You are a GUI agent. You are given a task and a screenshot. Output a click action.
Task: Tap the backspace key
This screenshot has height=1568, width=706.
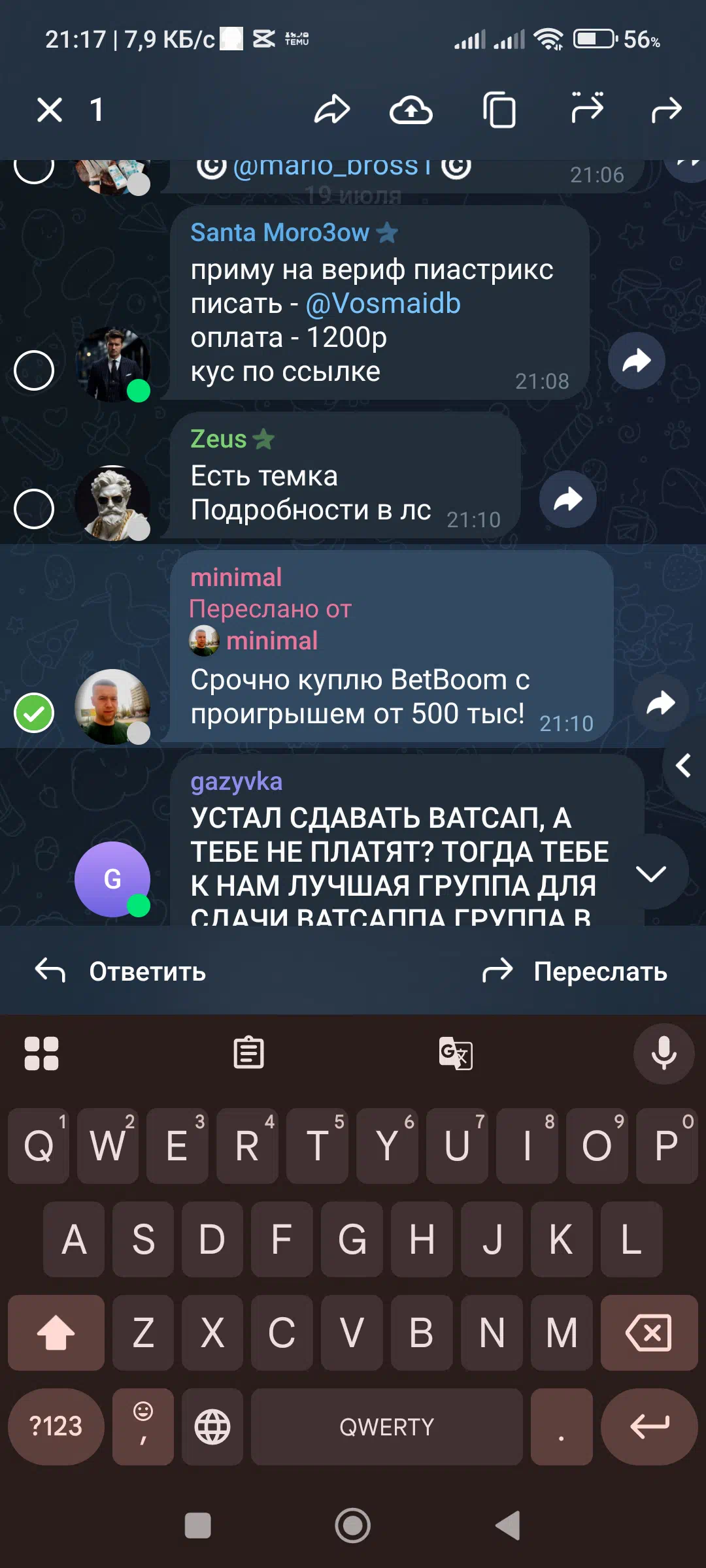click(649, 1332)
